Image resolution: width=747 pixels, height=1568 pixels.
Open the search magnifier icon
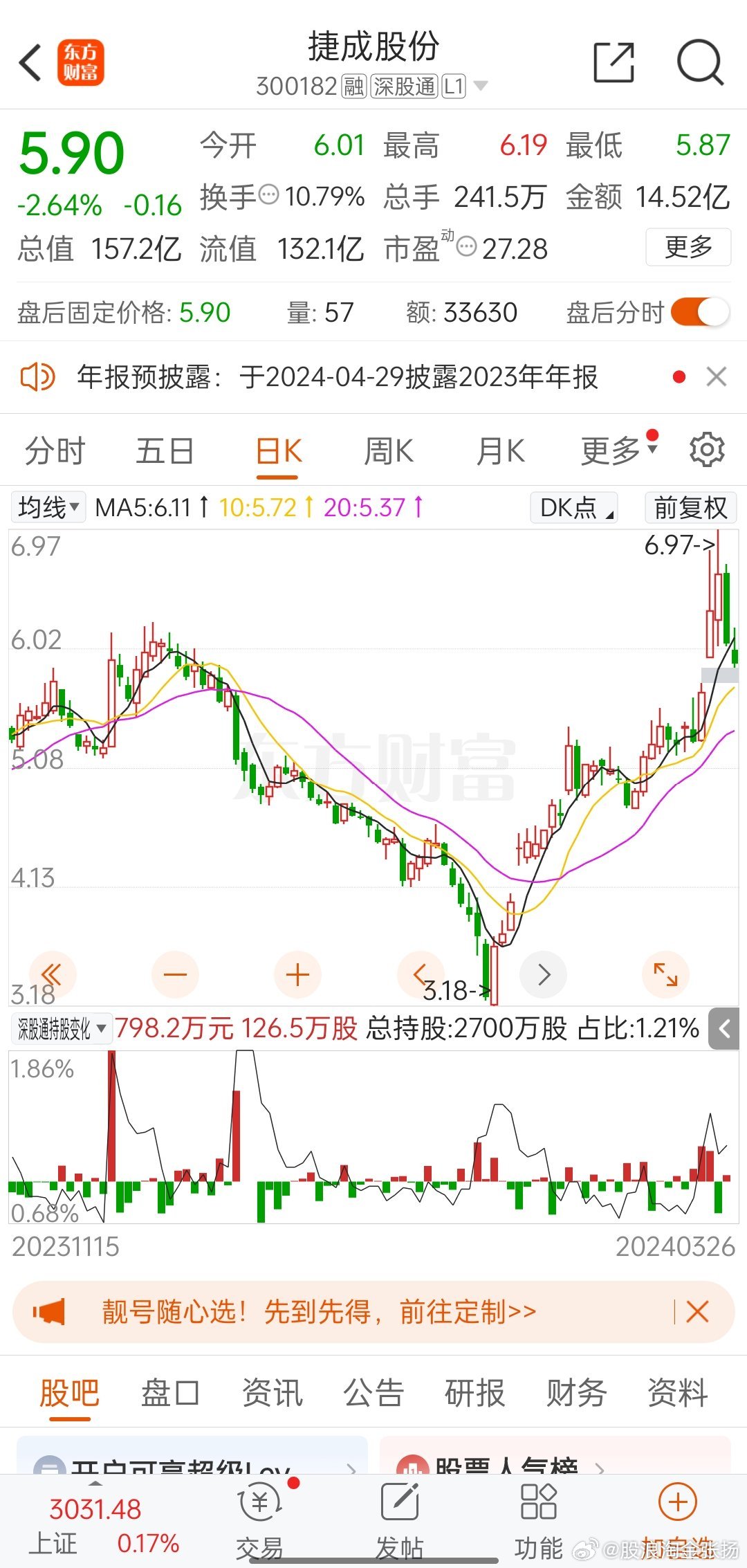(700, 62)
